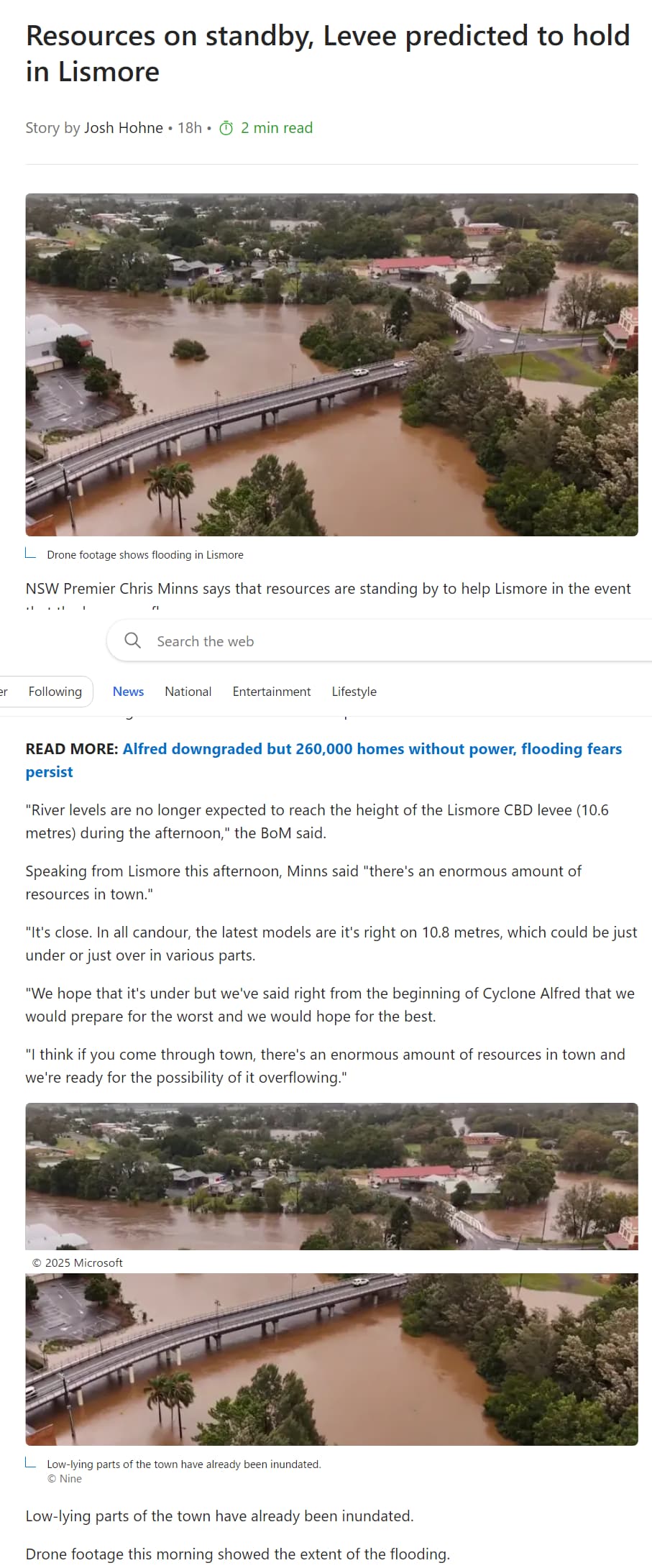Open the Lifestyle tab
The width and height of the screenshot is (652, 1568).
coord(354,691)
